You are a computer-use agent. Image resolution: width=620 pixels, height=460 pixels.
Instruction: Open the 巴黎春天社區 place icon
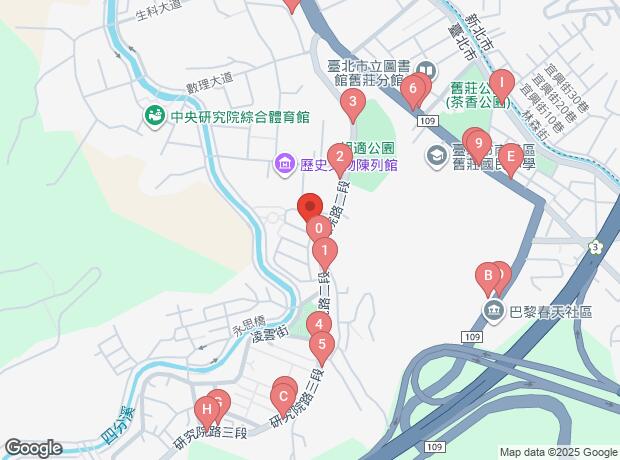coord(494,312)
